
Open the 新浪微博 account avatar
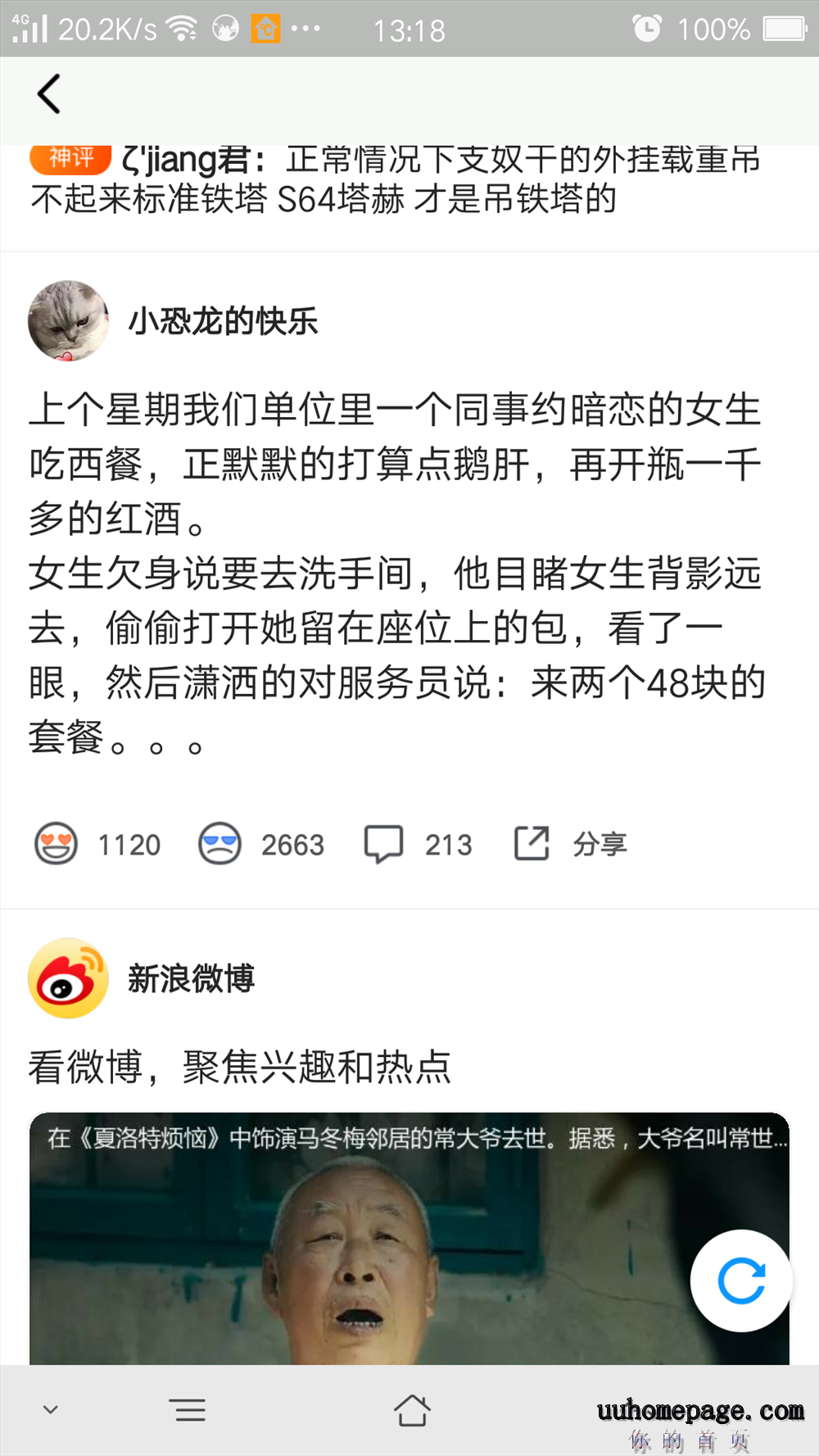point(68,978)
